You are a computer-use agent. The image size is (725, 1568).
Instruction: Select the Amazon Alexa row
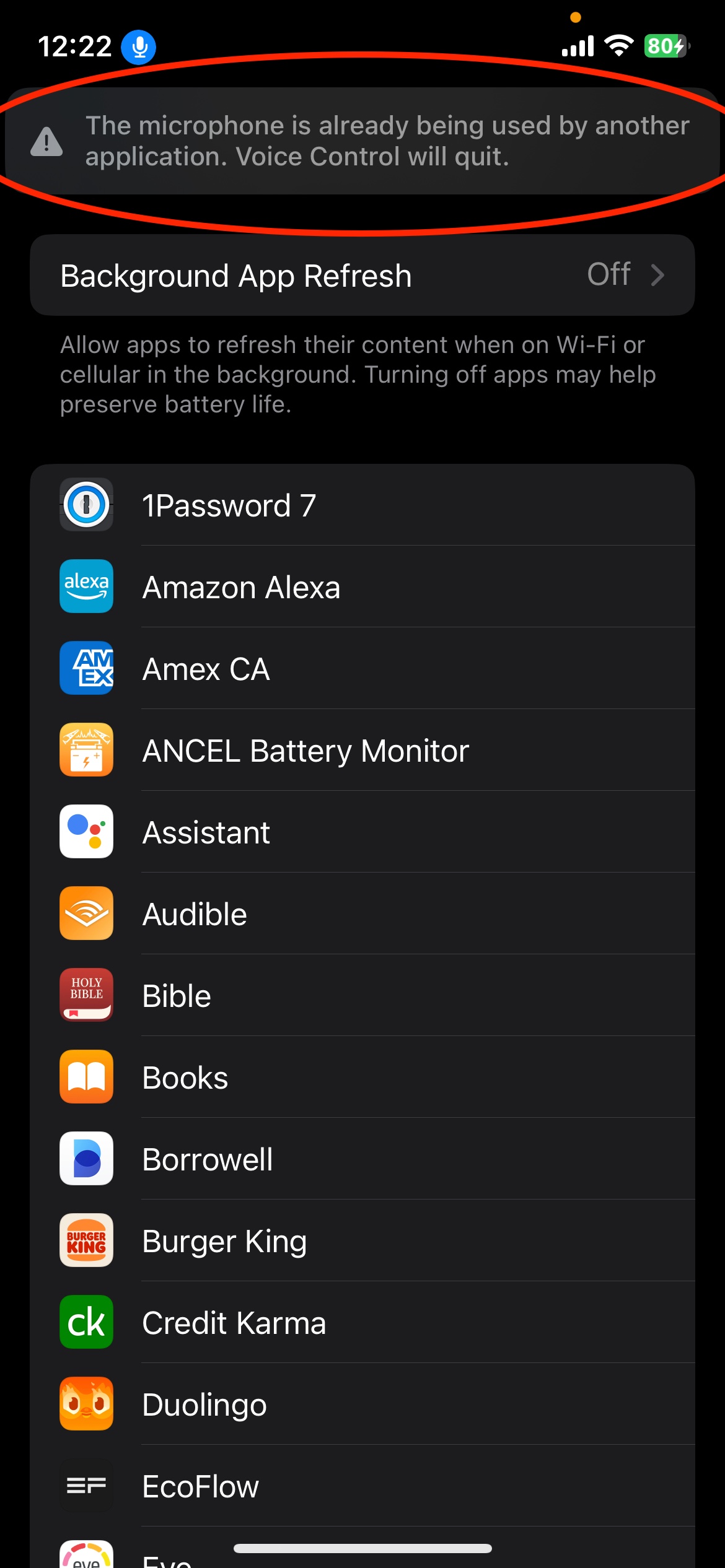point(362,587)
